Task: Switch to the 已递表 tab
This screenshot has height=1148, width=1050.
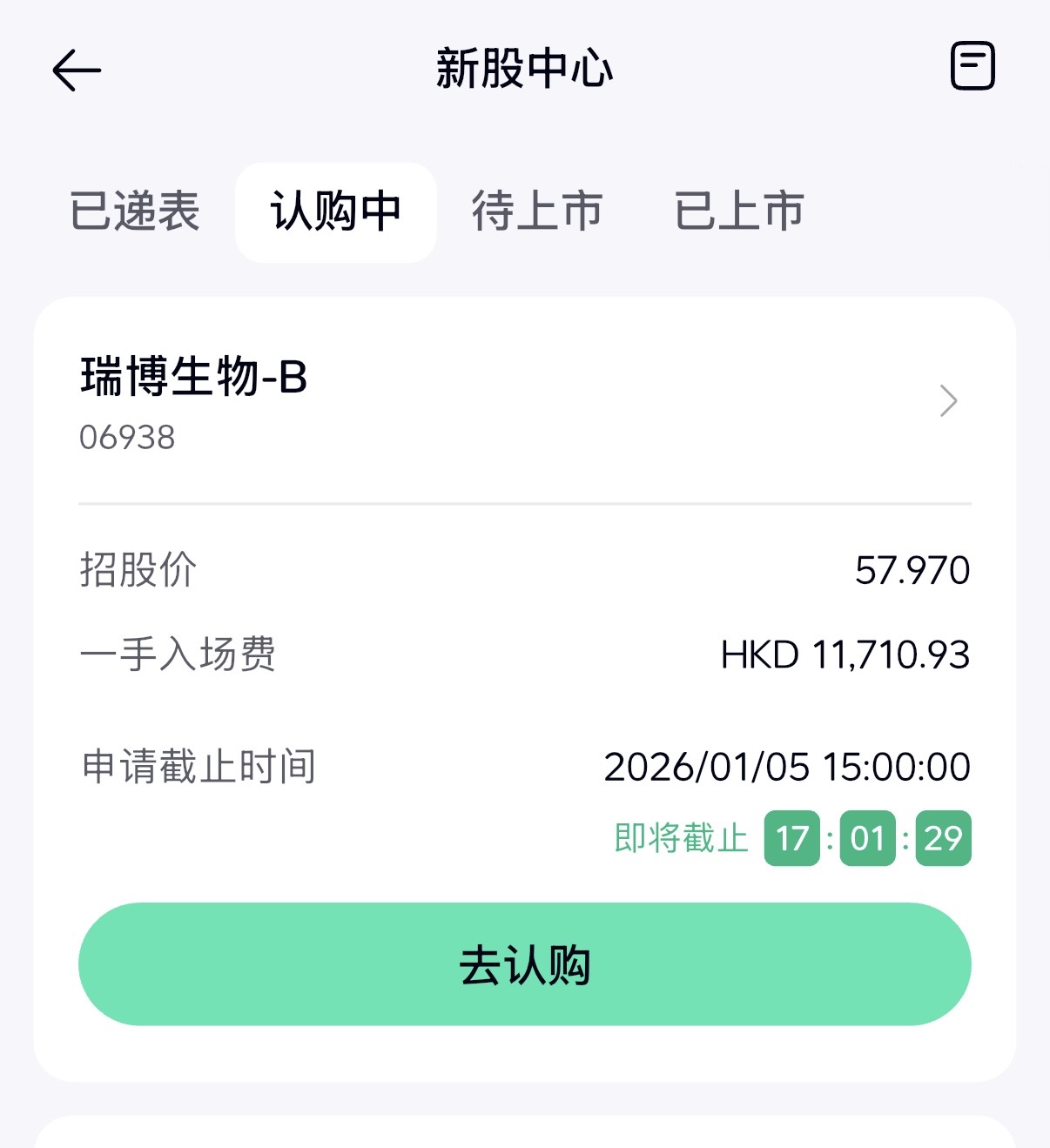Action: click(135, 211)
